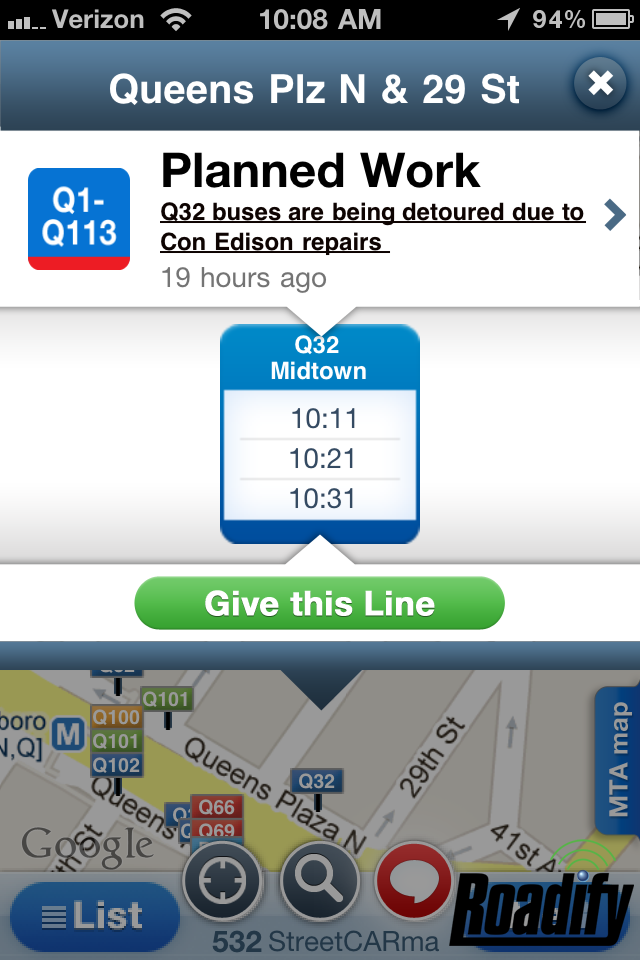
Task: Open the red comment bubble button
Action: coord(414,882)
